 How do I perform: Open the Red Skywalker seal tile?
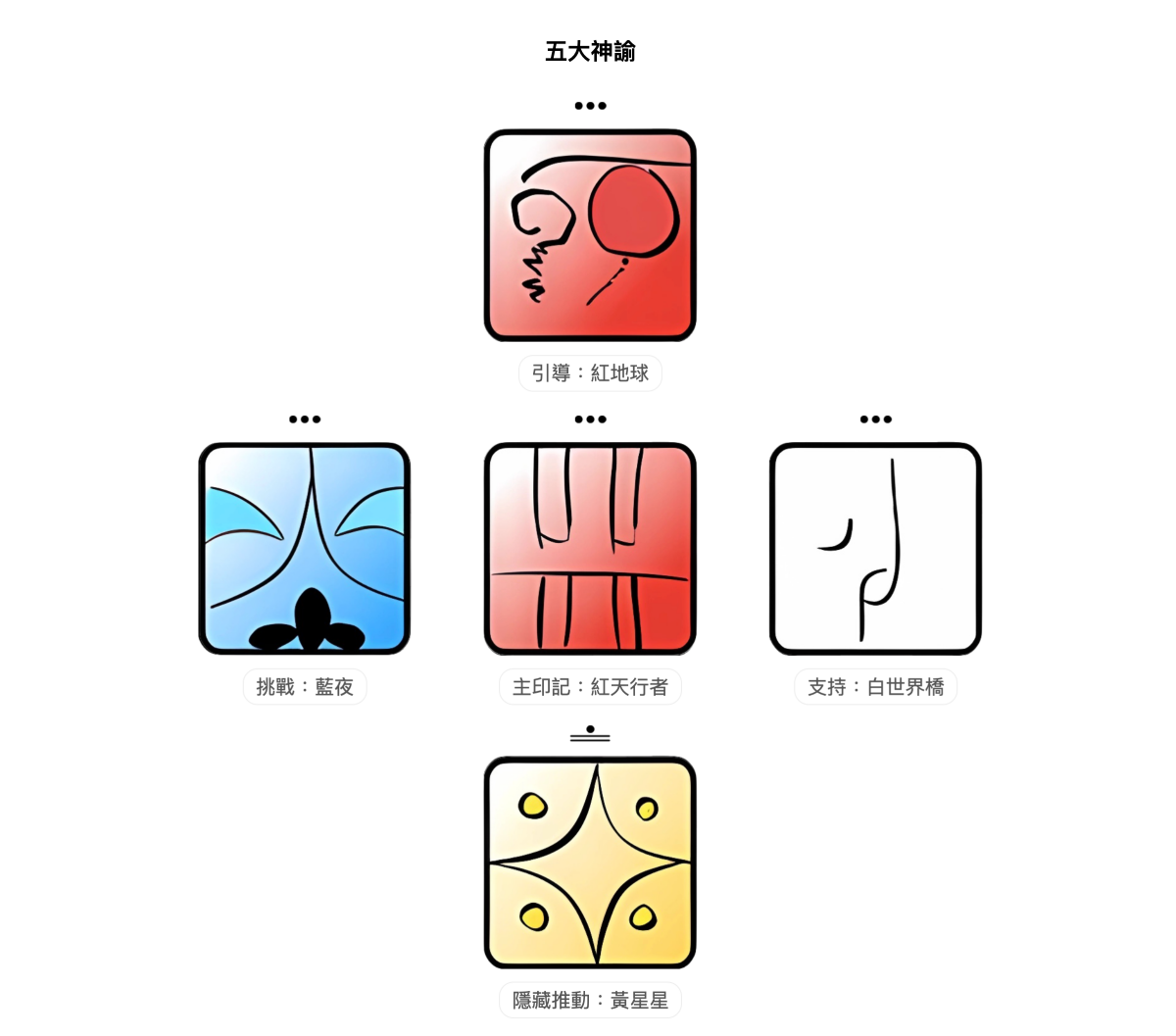590,549
